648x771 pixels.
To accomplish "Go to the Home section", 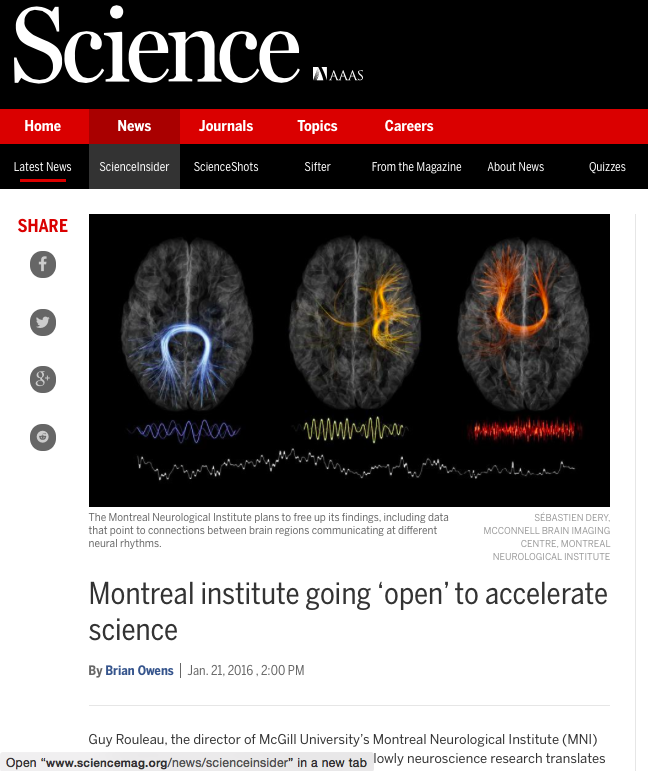I will (43, 126).
